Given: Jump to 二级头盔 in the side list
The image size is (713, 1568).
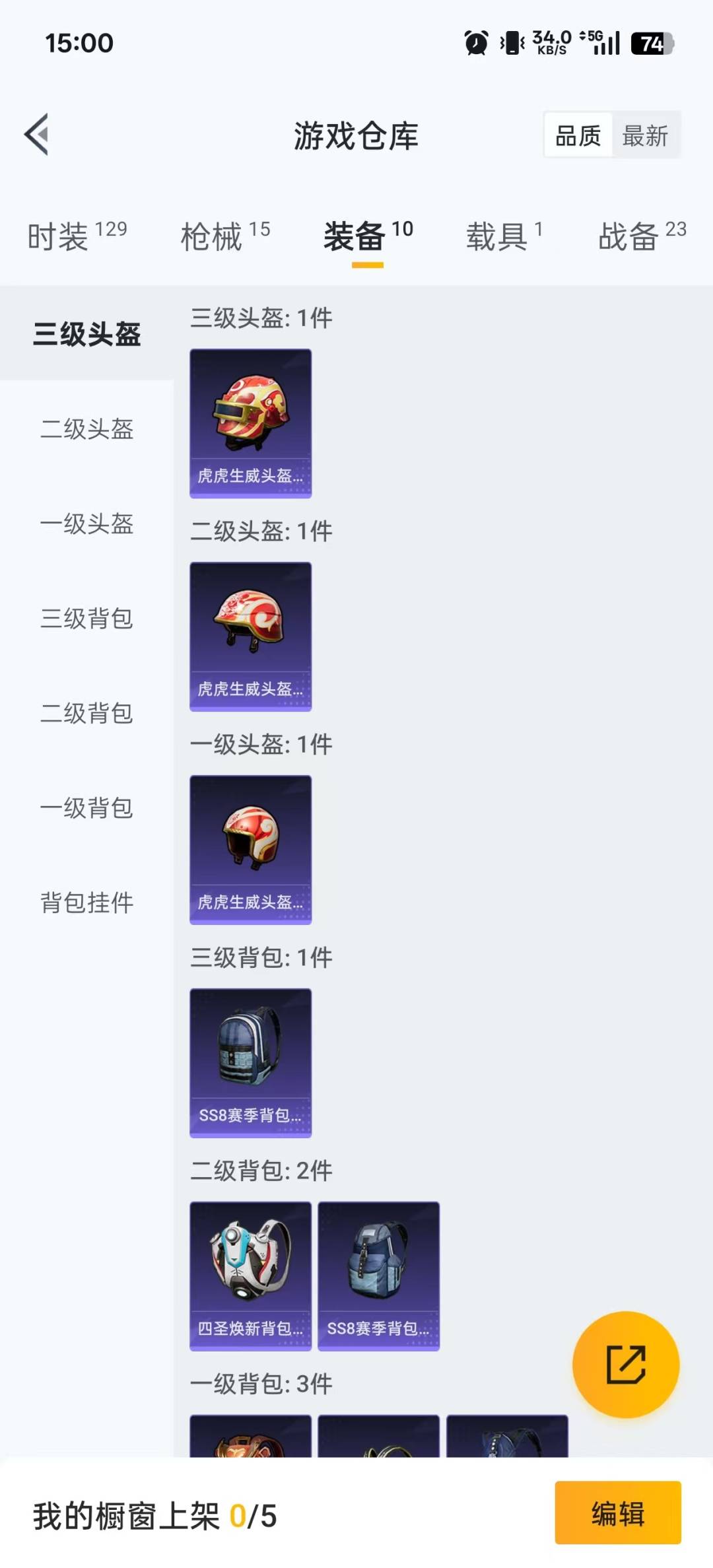Looking at the screenshot, I should [x=87, y=429].
